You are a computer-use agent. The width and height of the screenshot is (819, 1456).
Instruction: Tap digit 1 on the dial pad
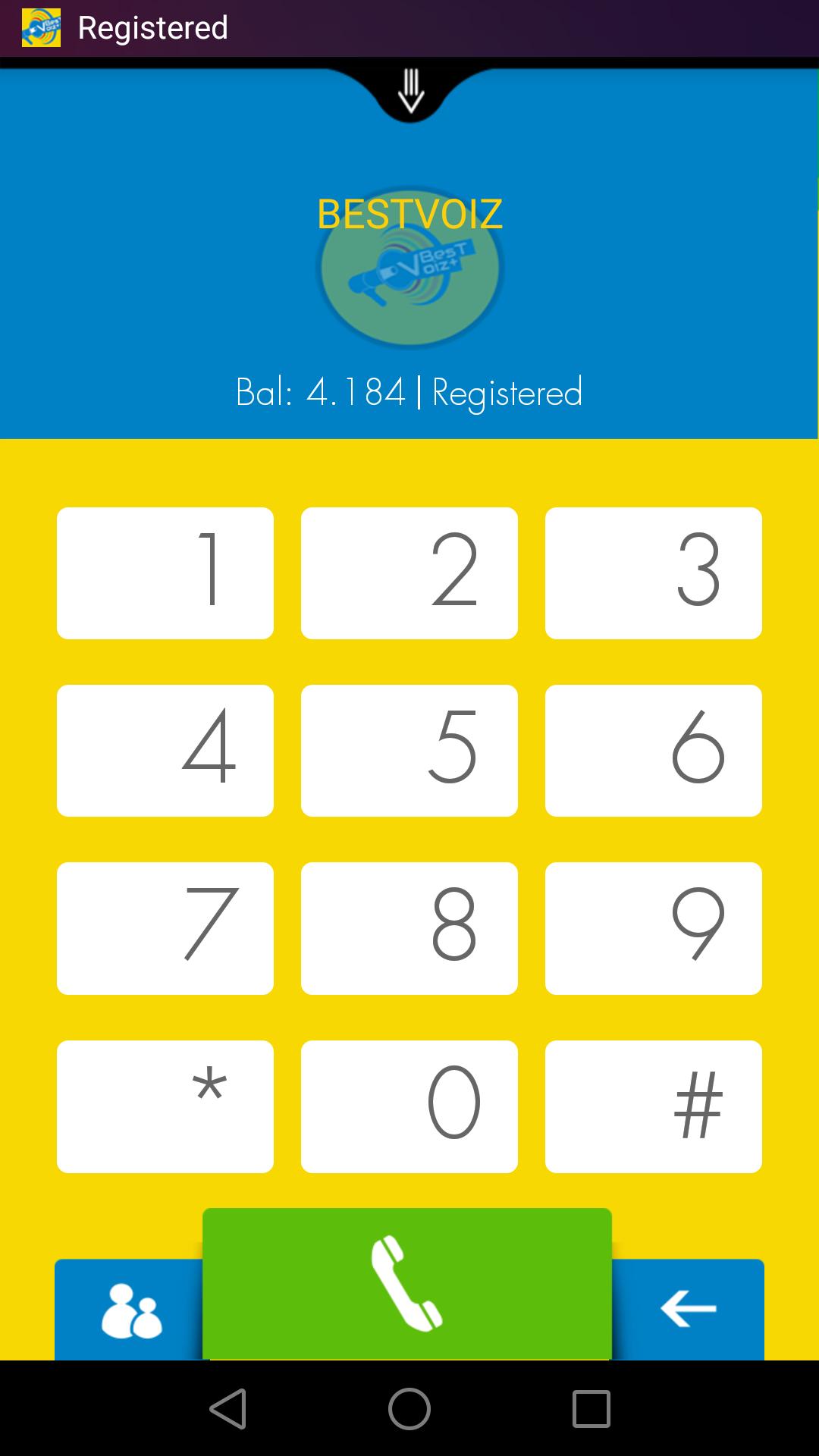point(165,573)
